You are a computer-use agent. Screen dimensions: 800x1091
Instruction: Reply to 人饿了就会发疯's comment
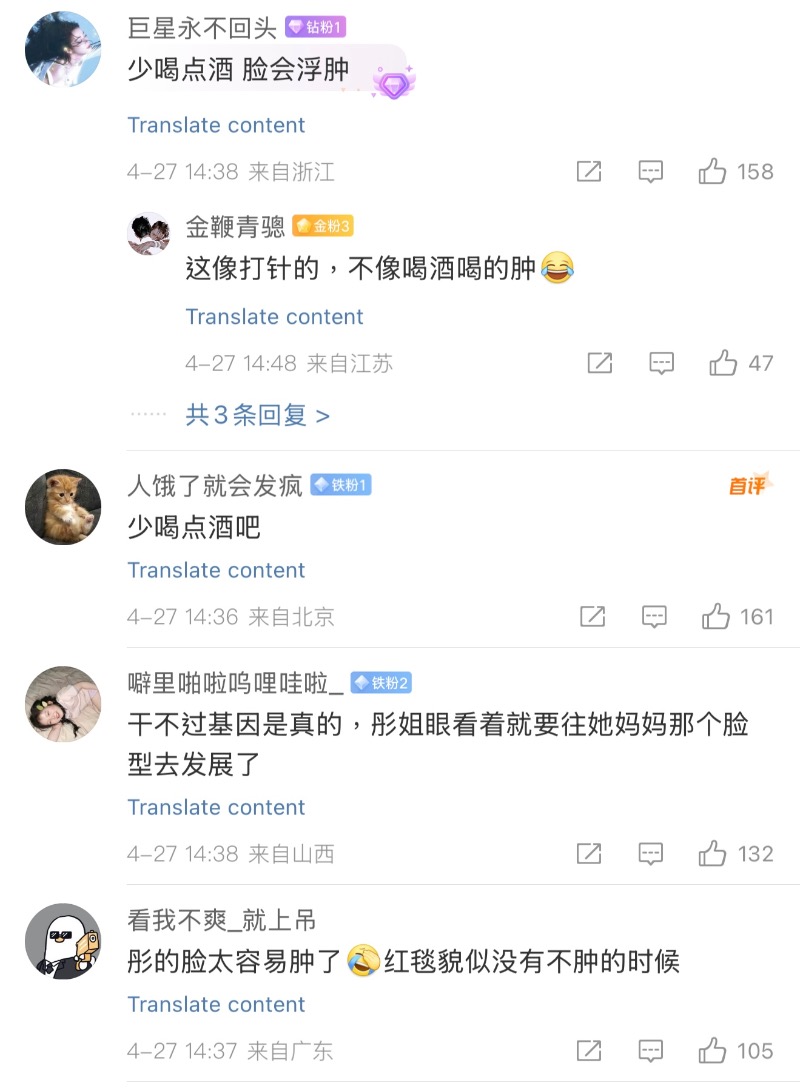point(654,617)
